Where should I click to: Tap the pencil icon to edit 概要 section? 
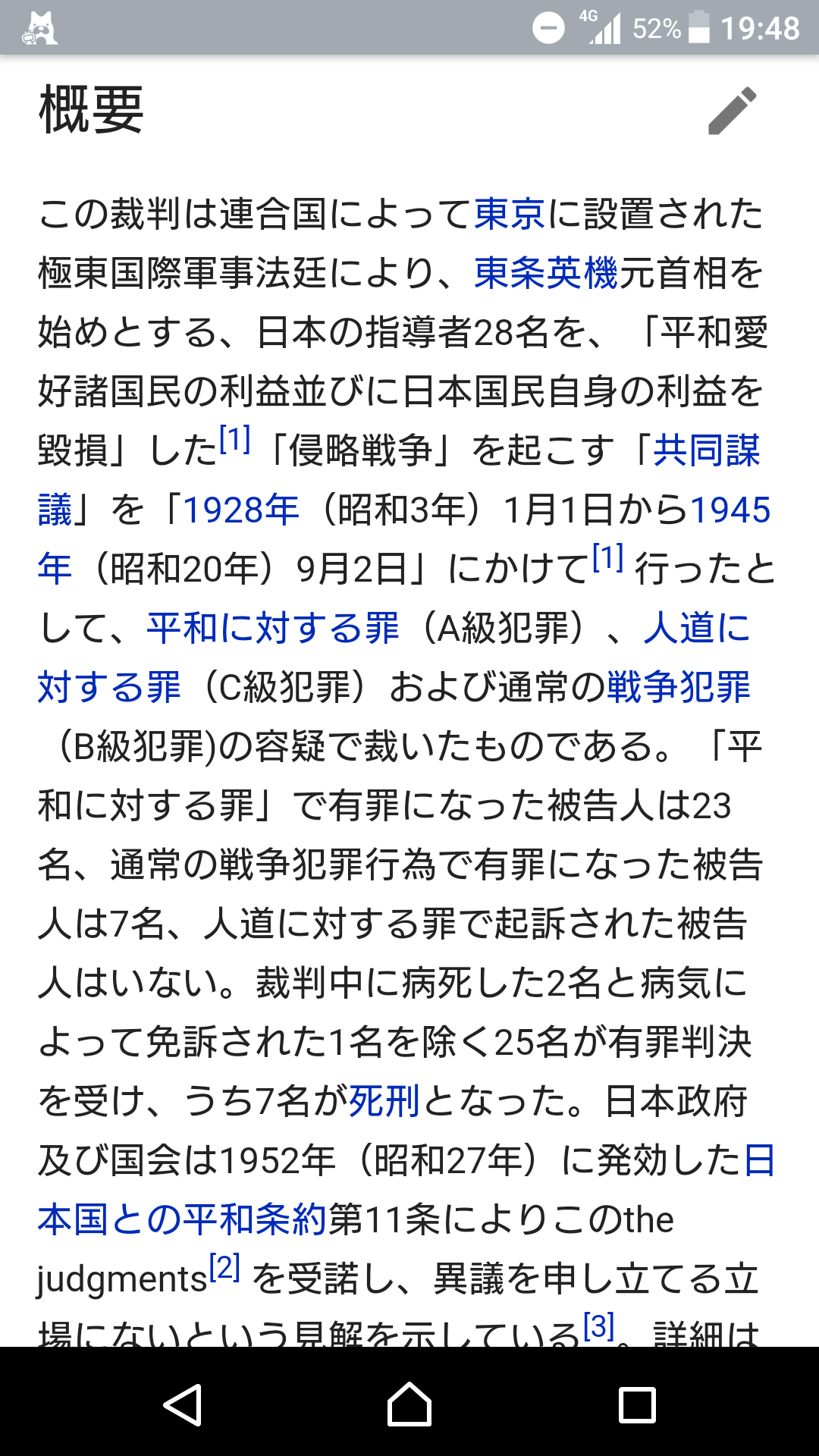click(x=732, y=111)
